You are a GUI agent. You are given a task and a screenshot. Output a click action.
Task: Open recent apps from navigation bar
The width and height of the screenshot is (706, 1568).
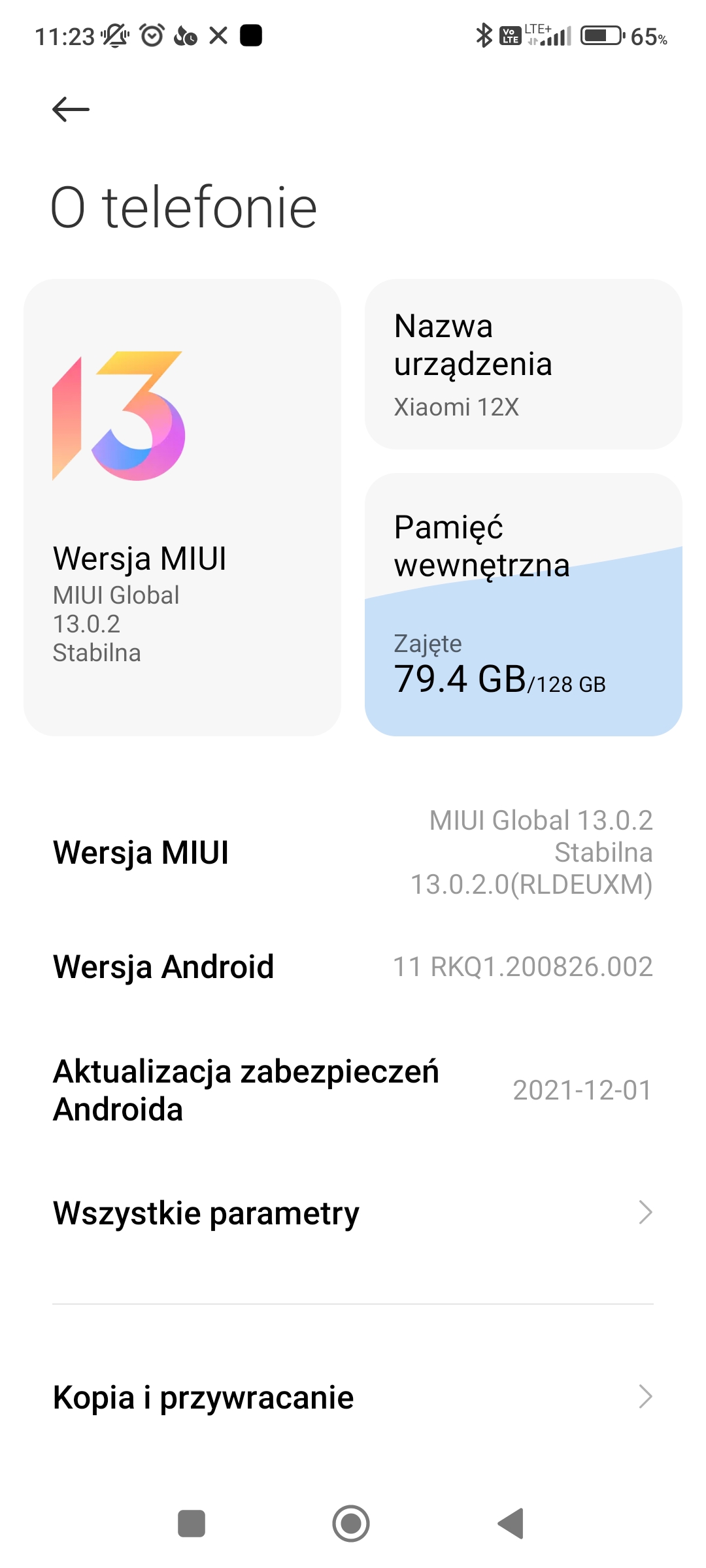coord(192,1524)
